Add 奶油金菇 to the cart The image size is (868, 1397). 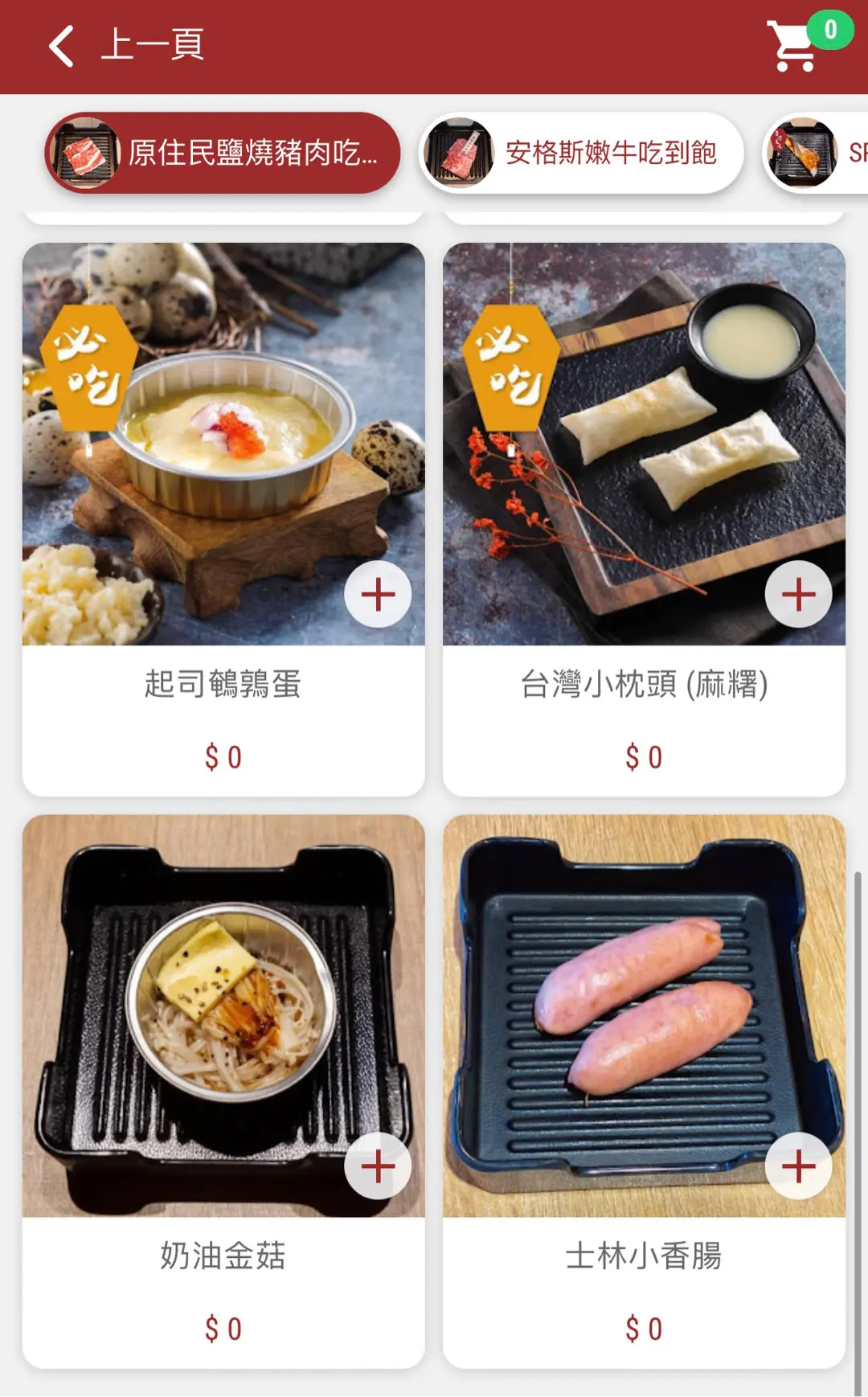tap(378, 1166)
